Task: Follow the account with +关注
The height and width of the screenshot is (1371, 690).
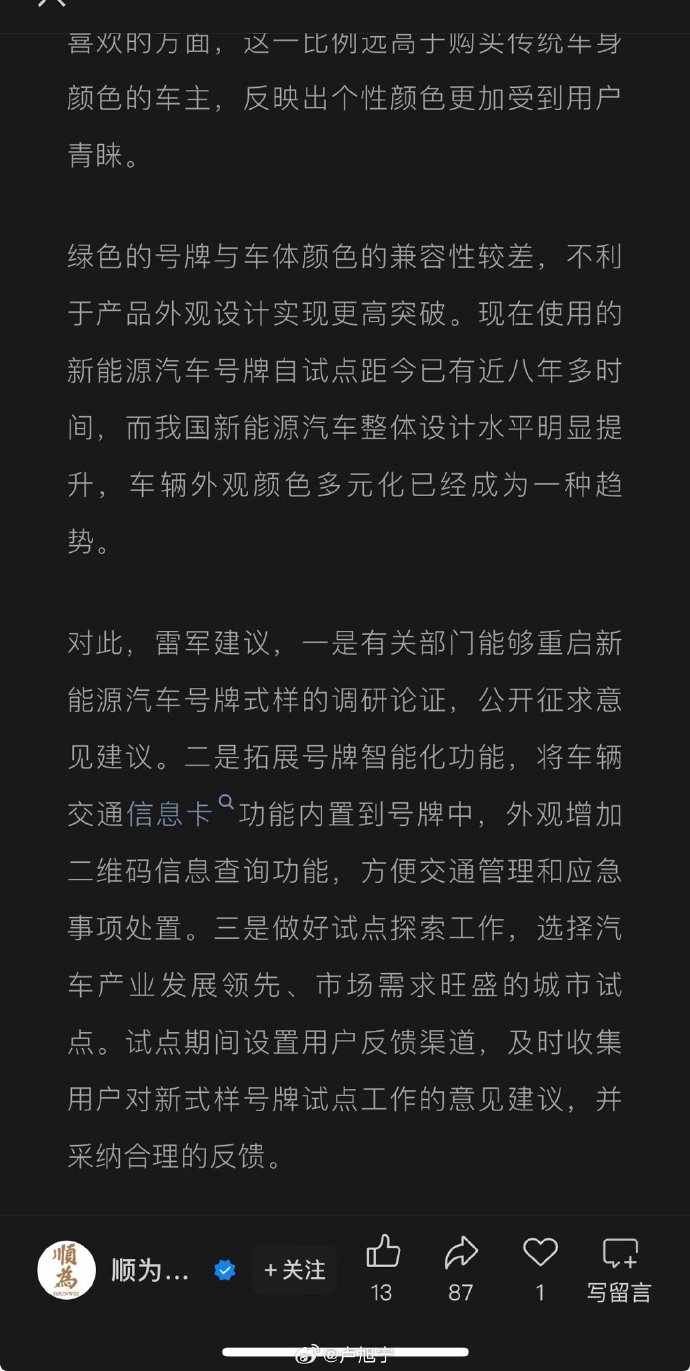Action: [294, 1270]
